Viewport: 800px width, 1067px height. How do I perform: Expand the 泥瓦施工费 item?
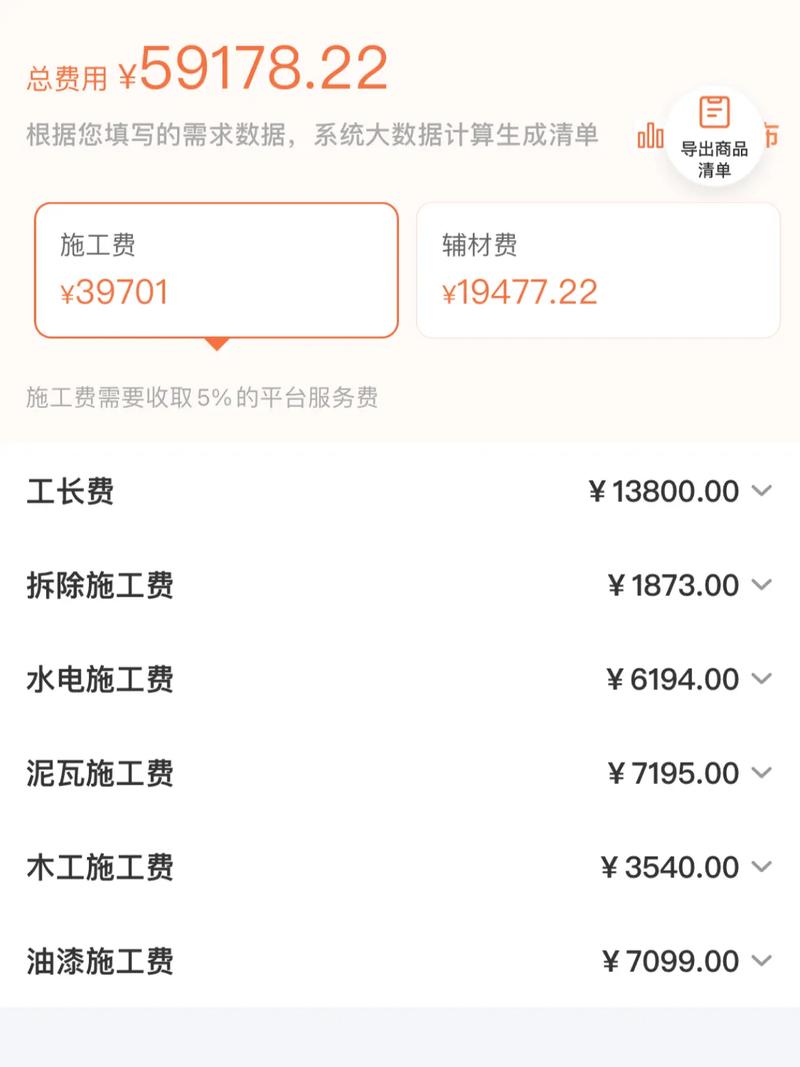(x=761, y=773)
